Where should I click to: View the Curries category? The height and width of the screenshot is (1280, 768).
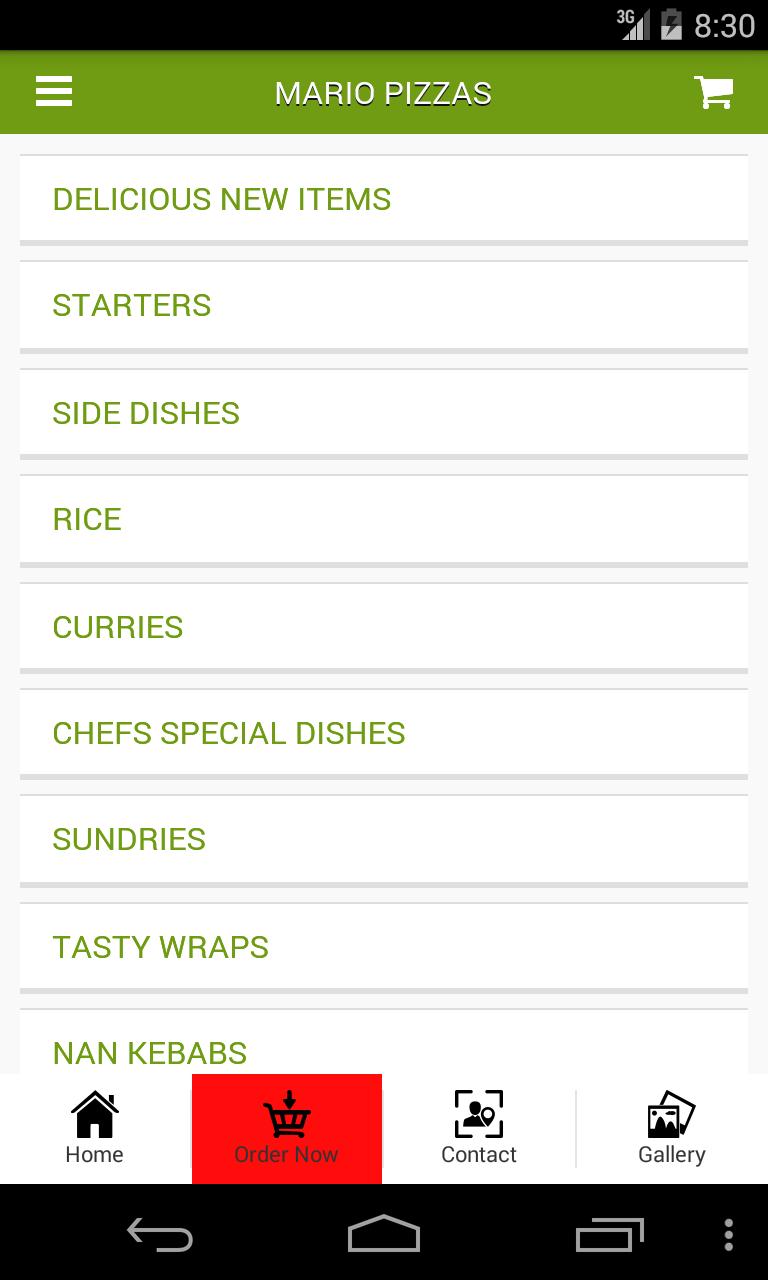384,627
